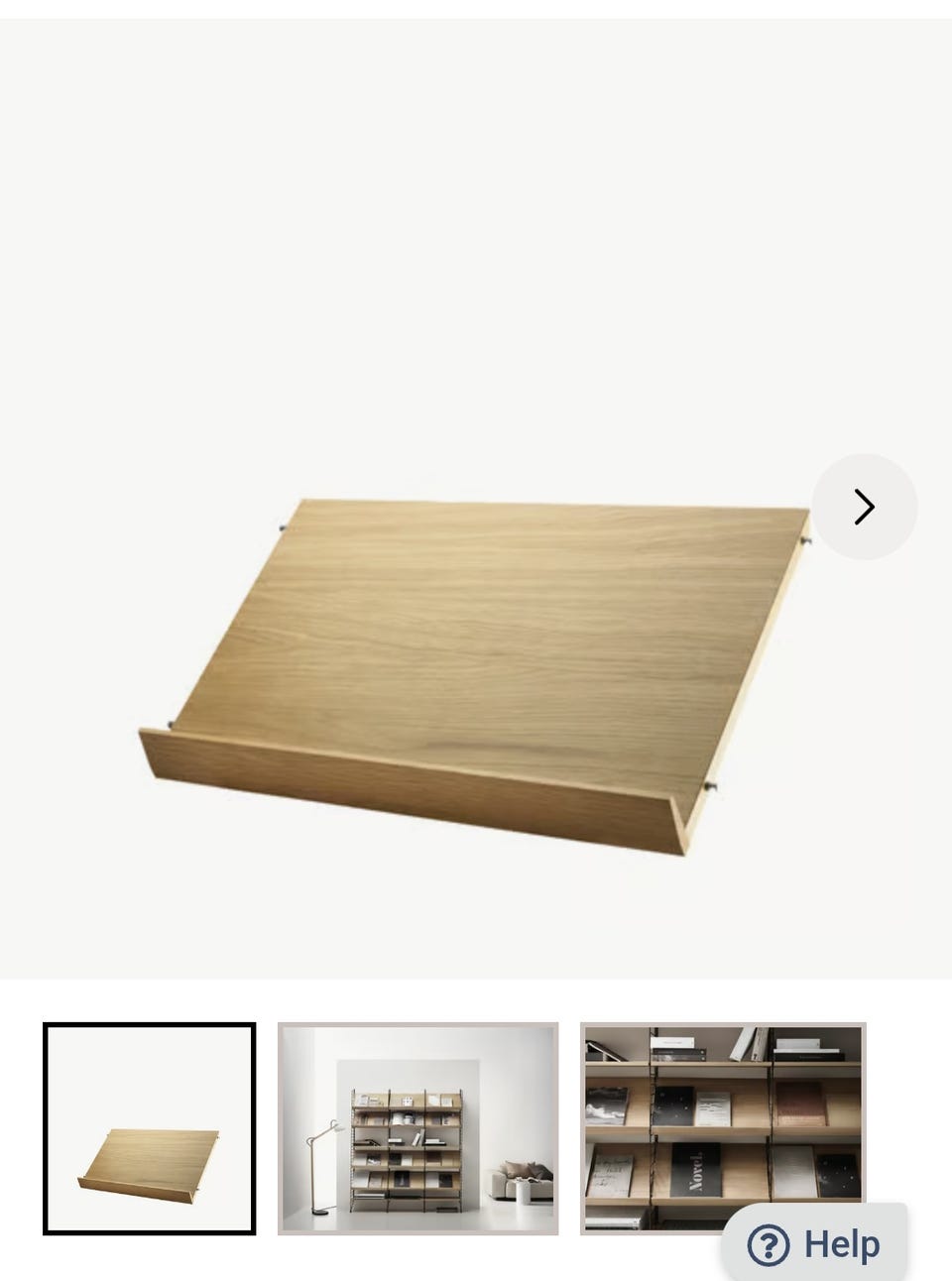Click the thumbnail showing the Novel book spread
Viewport: 952px width, 1281px height.
click(x=722, y=1130)
